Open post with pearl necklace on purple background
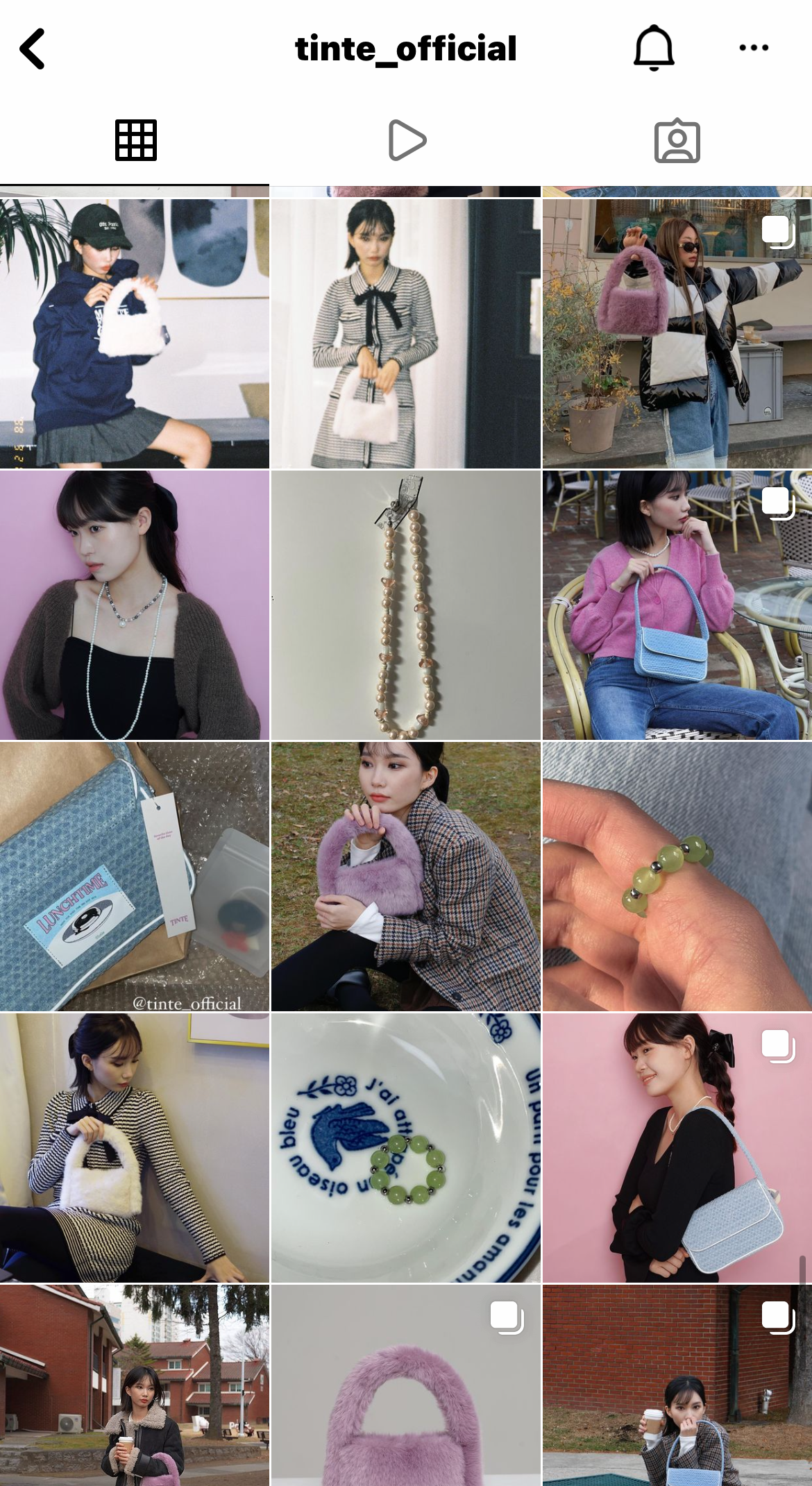The image size is (812, 1486). coord(134,605)
